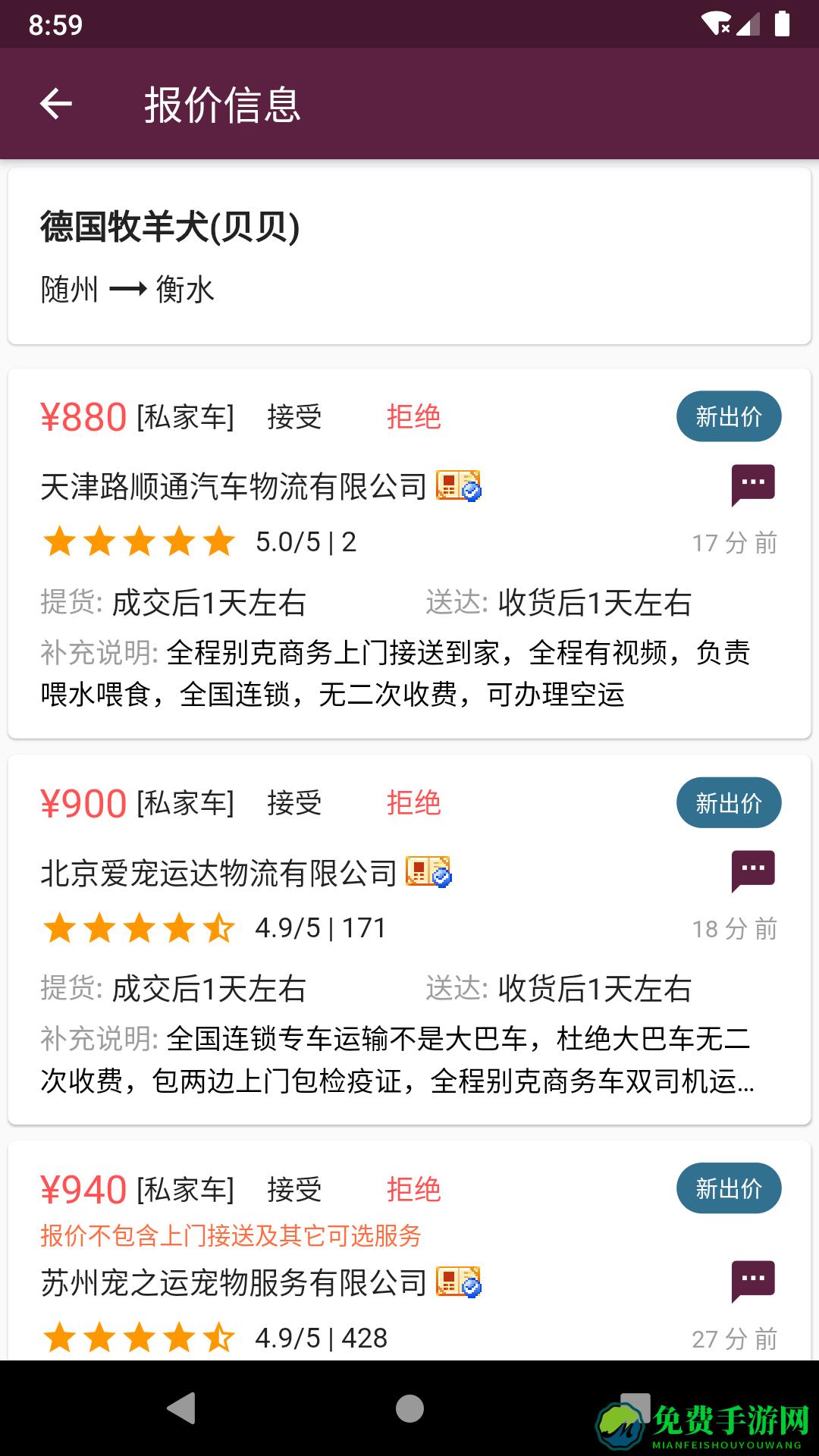View certification badge beside 北京爱宠运达 company name
Image resolution: width=819 pixels, height=1456 pixels.
coord(428,872)
